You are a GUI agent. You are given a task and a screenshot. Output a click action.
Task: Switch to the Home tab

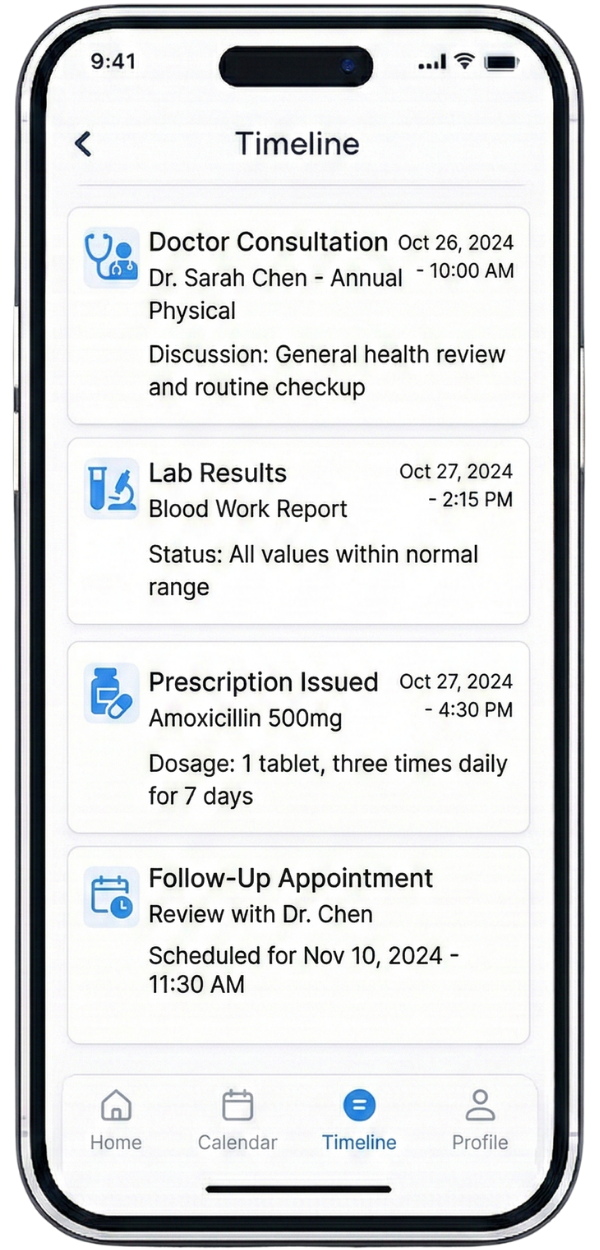[116, 1120]
